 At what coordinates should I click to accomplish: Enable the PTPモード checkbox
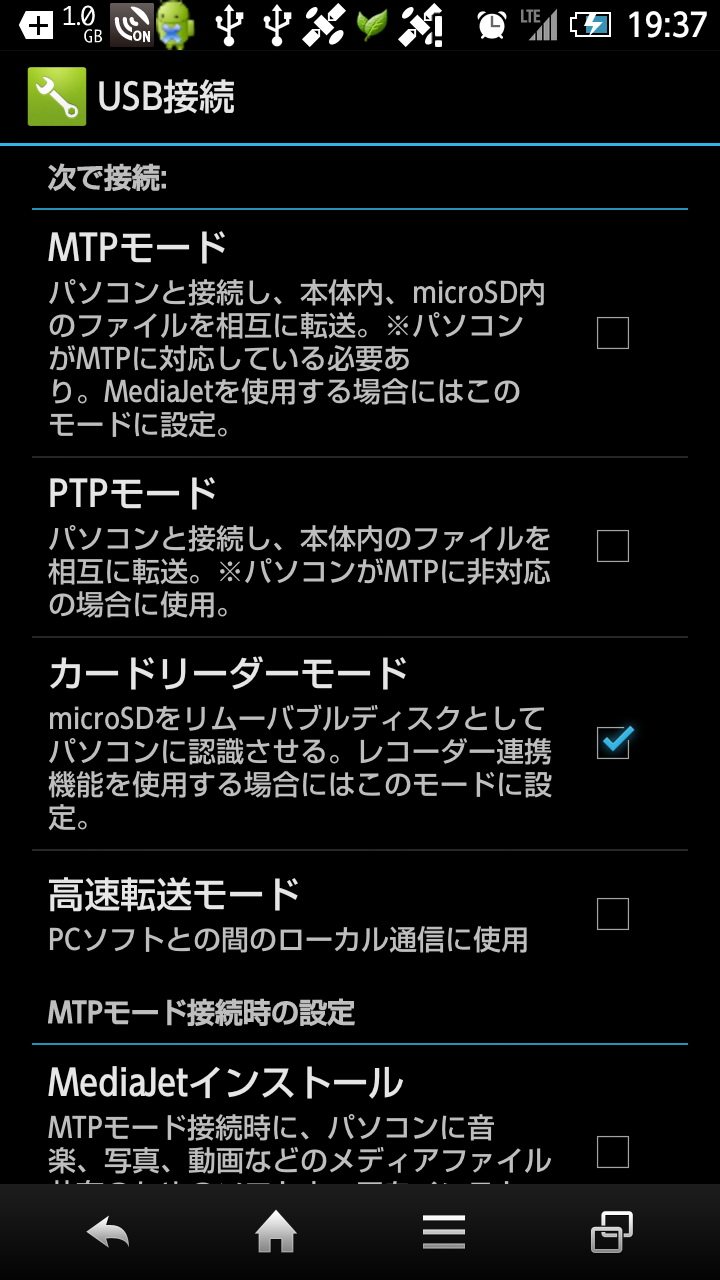pyautogui.click(x=612, y=546)
